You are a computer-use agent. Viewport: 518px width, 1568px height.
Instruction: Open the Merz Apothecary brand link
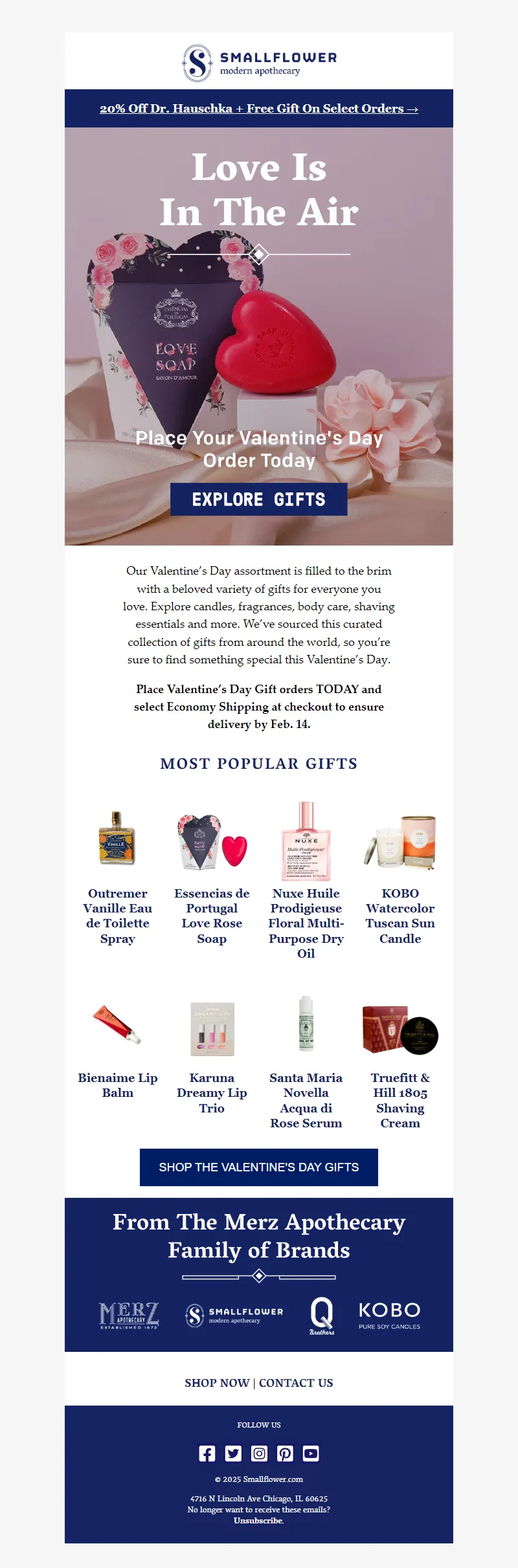129,1316
